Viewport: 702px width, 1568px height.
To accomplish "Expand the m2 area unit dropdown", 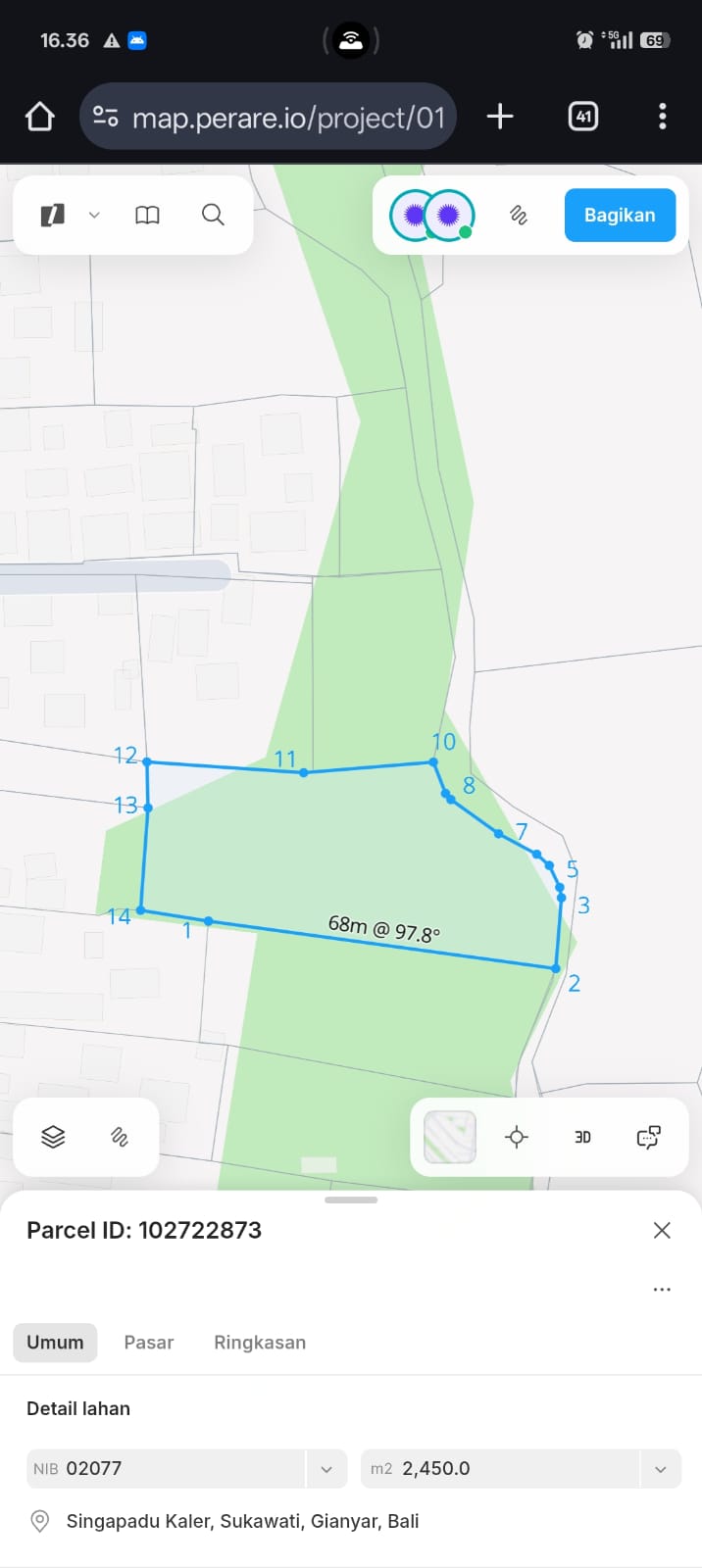I will coord(661,1469).
